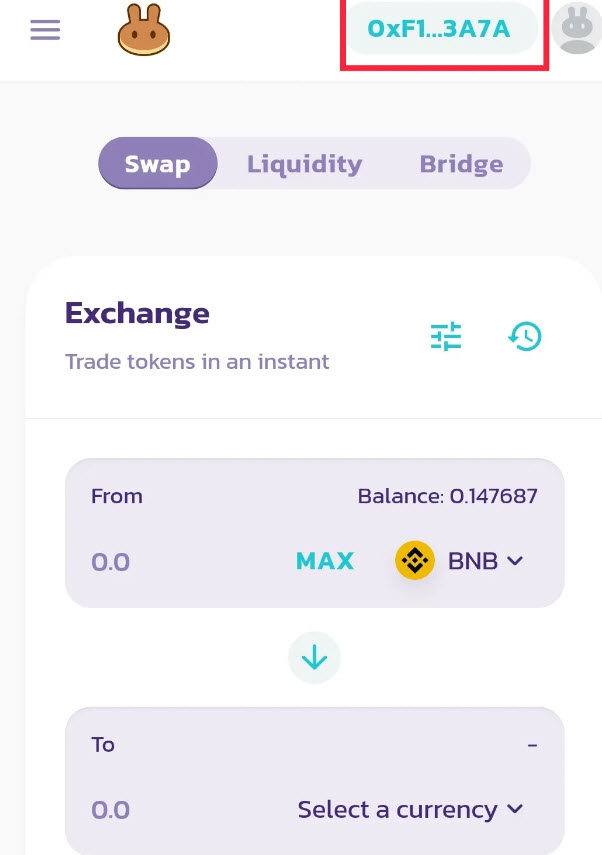Viewport: 602px width, 855px height.
Task: Open Select a currency dropdown
Action: pos(410,809)
